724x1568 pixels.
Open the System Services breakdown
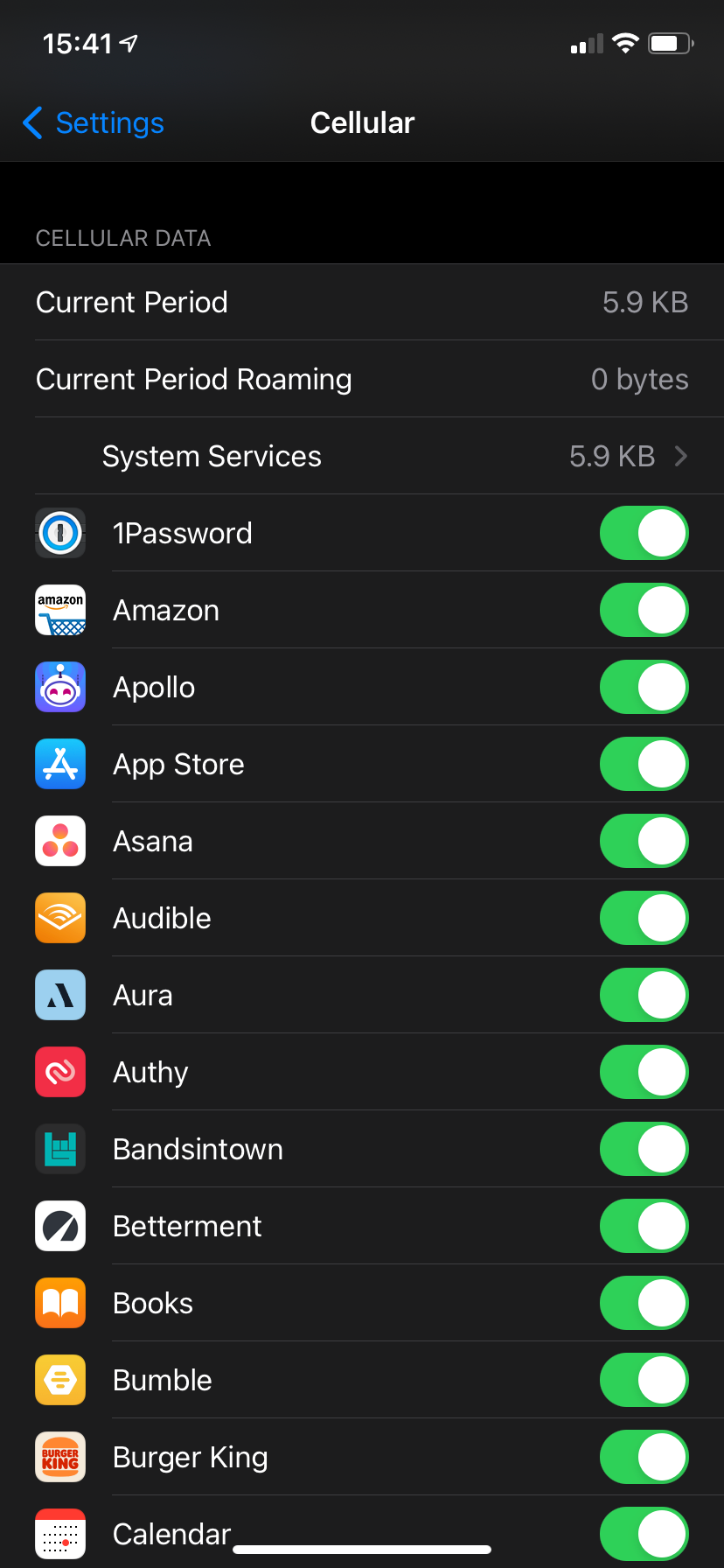click(350, 456)
